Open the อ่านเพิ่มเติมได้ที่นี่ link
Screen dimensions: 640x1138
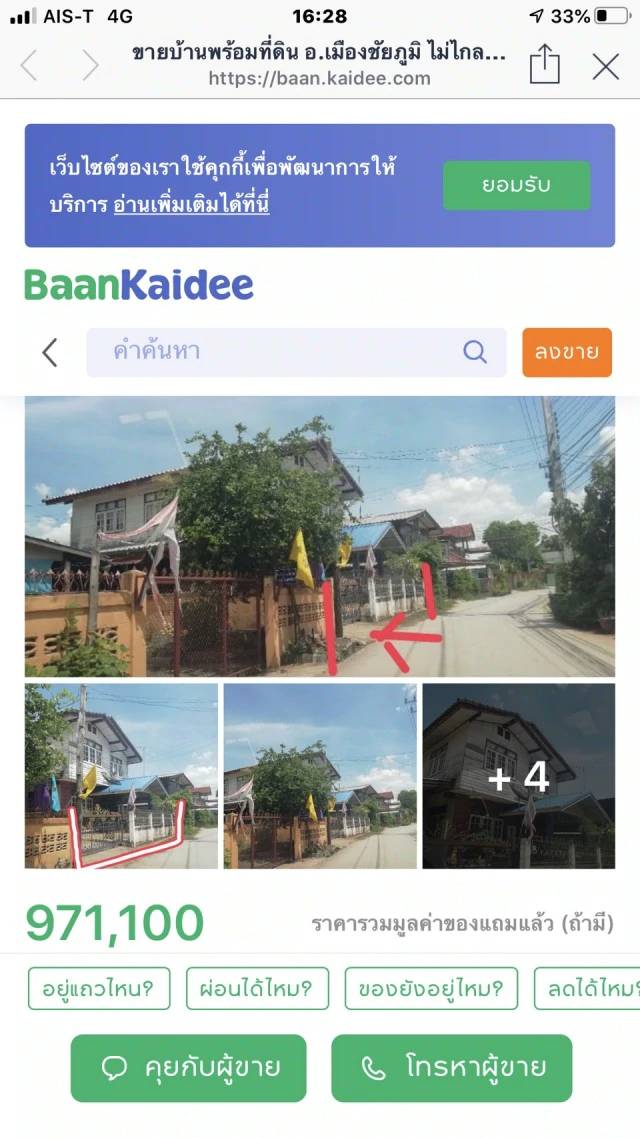(x=192, y=205)
